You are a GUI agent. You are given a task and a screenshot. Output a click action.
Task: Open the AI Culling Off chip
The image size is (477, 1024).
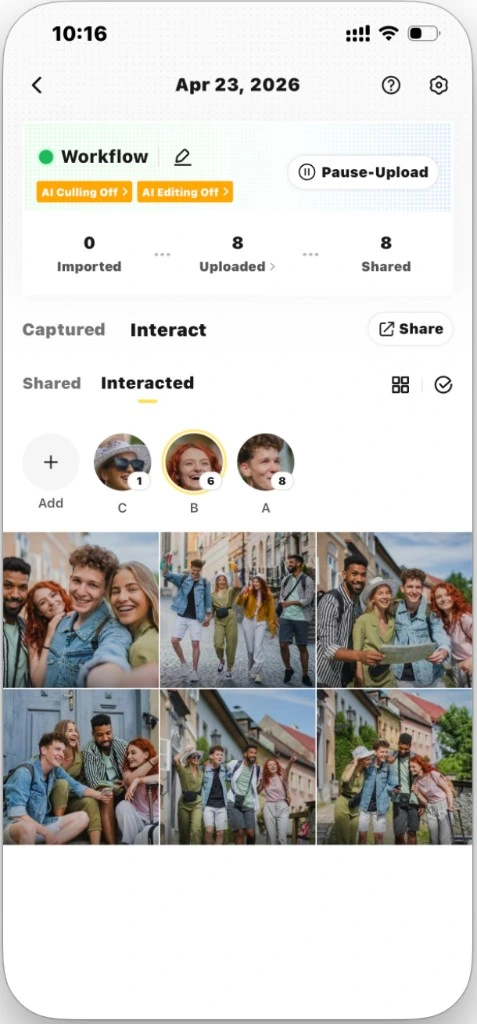click(x=84, y=192)
